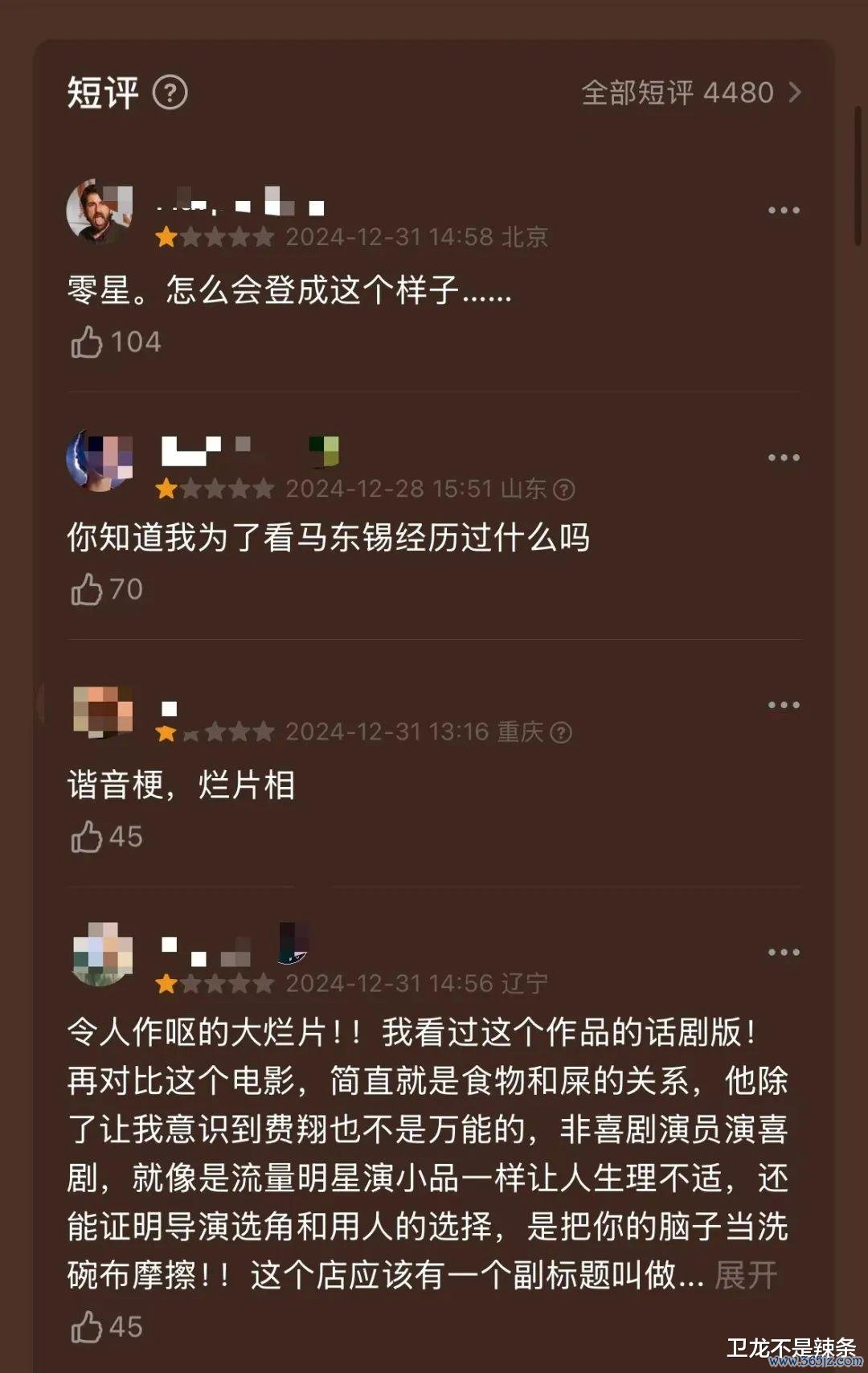Open overflow menu on the 零星 review
The image size is (868, 1373).
click(783, 211)
